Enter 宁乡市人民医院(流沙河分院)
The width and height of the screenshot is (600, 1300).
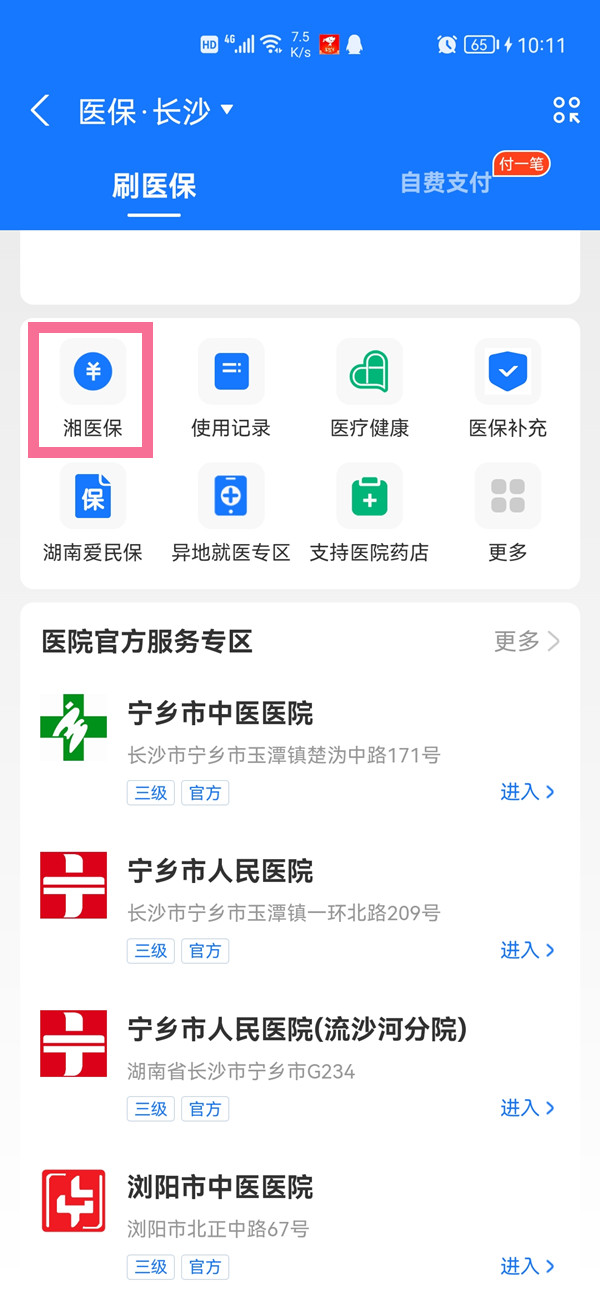point(527,1108)
